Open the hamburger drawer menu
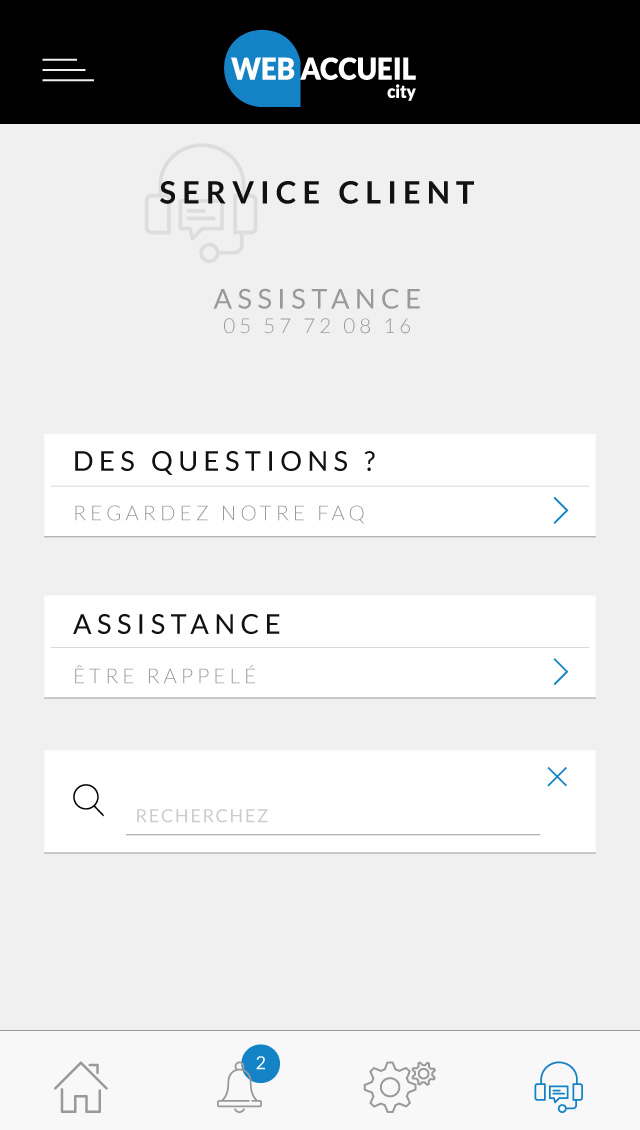The height and width of the screenshot is (1130, 640). [67, 70]
